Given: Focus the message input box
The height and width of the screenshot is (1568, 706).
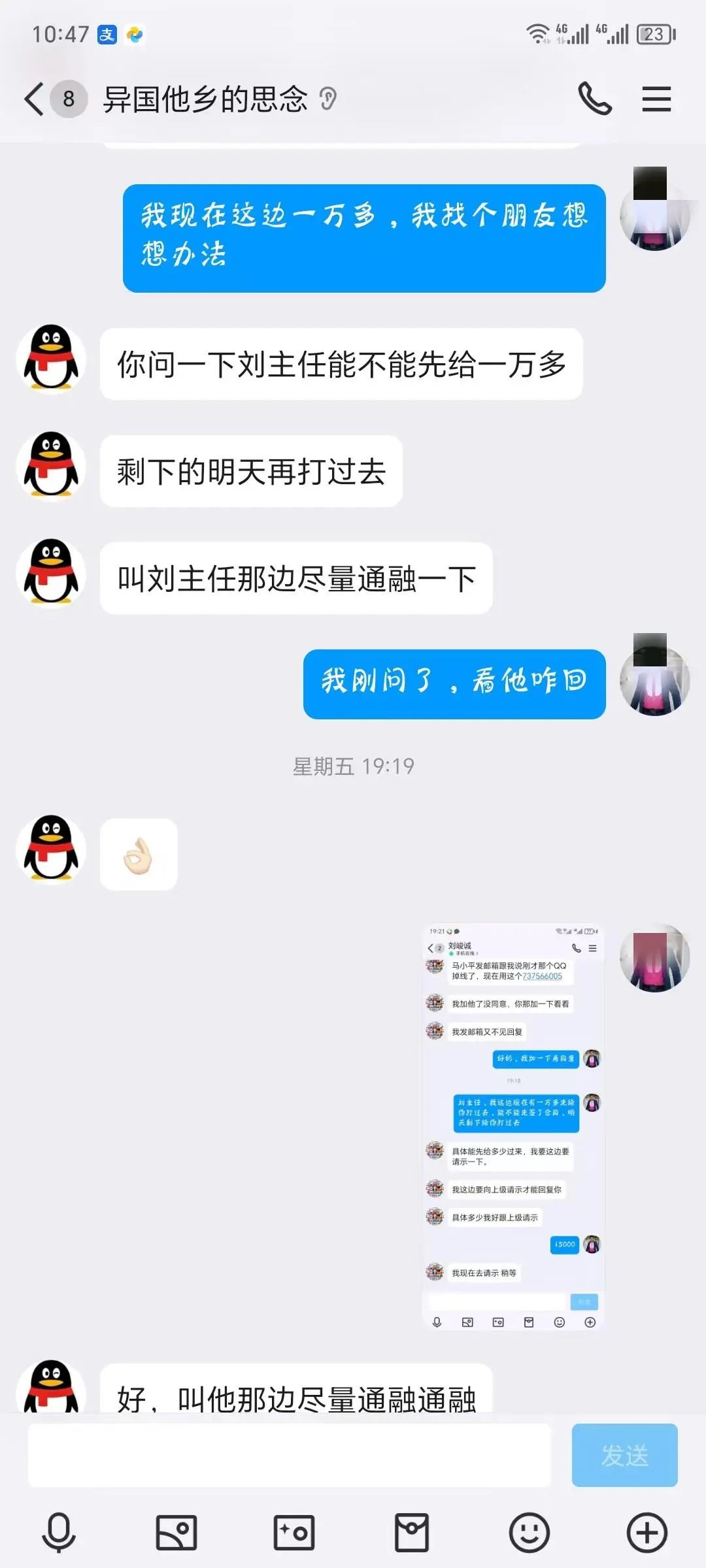Looking at the screenshot, I should [289, 1455].
